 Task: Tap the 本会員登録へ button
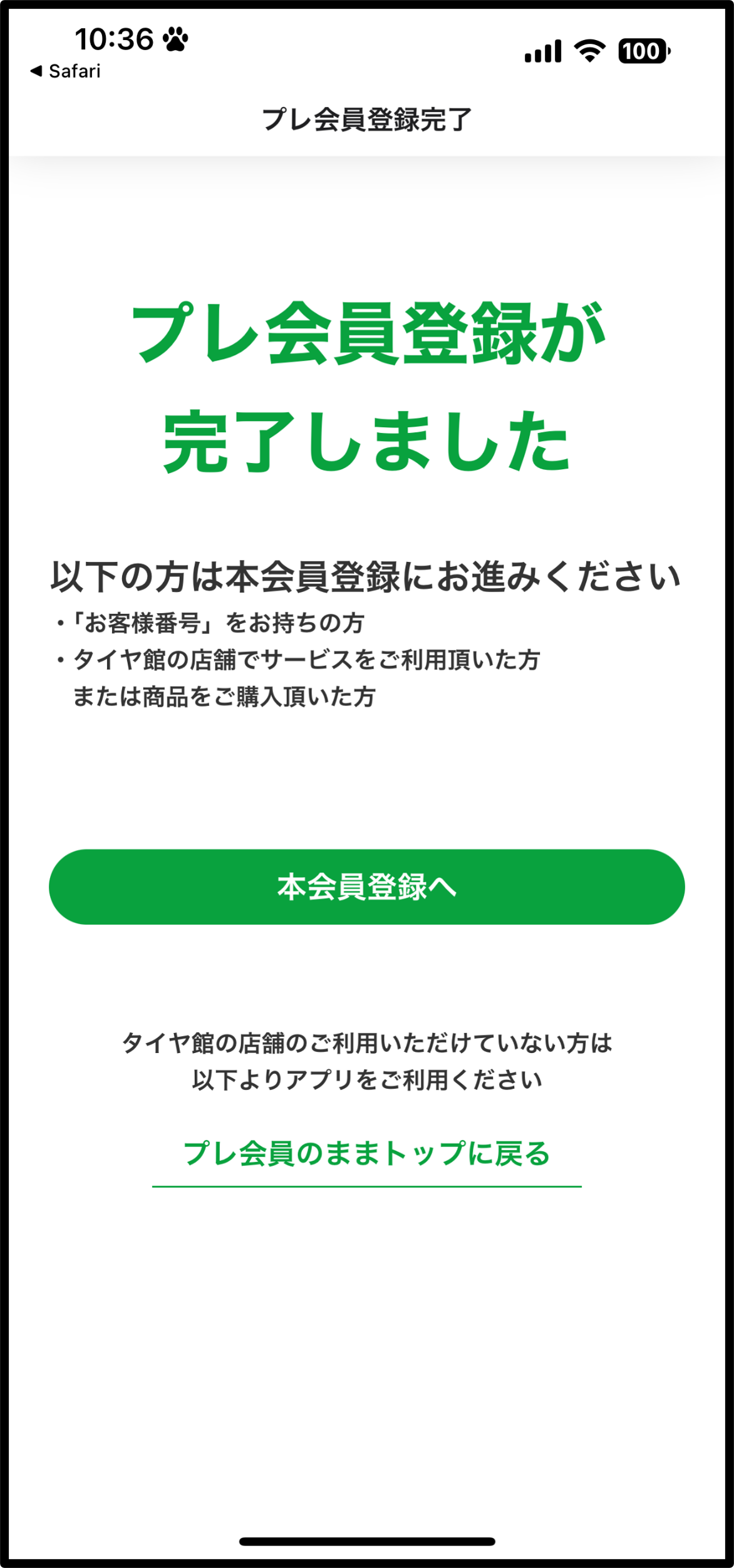point(366,886)
